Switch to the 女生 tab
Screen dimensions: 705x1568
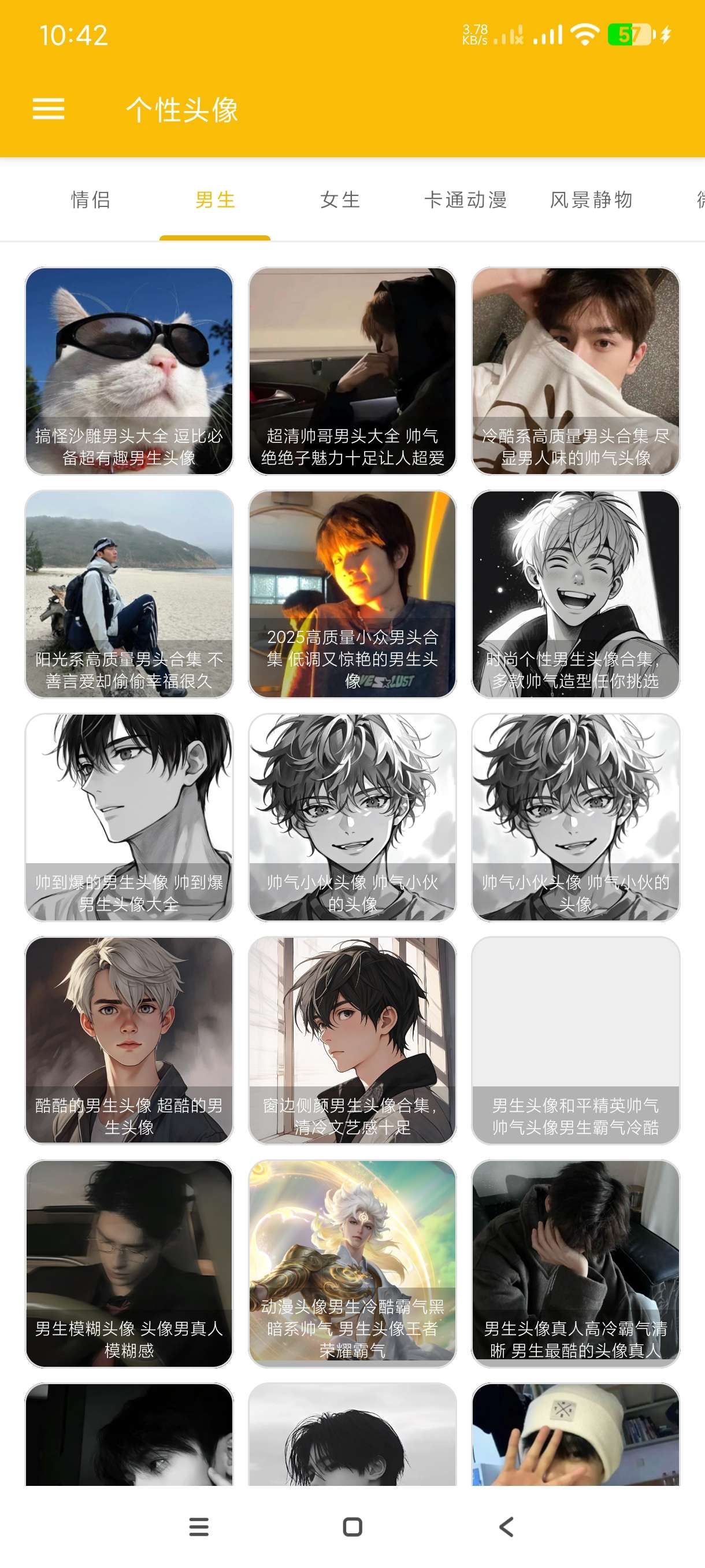point(340,199)
